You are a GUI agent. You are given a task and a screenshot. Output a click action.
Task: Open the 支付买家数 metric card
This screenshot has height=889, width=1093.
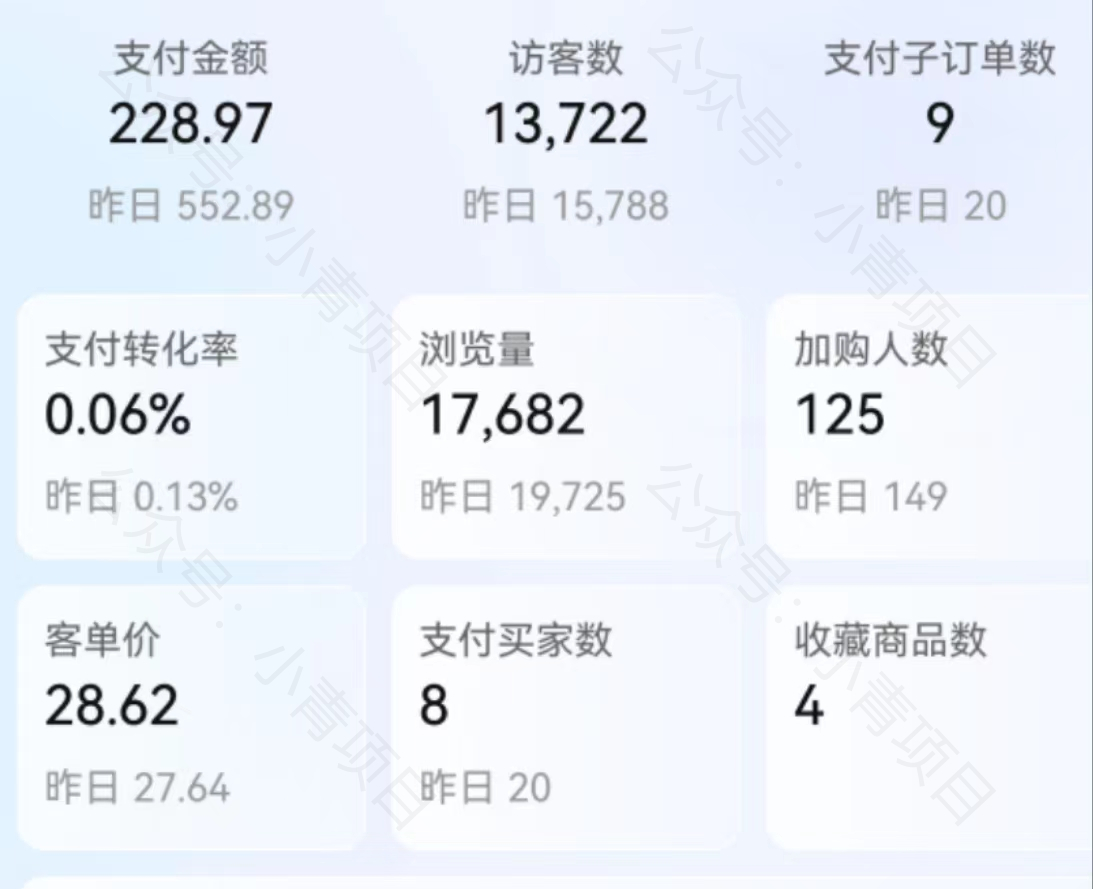pos(565,717)
